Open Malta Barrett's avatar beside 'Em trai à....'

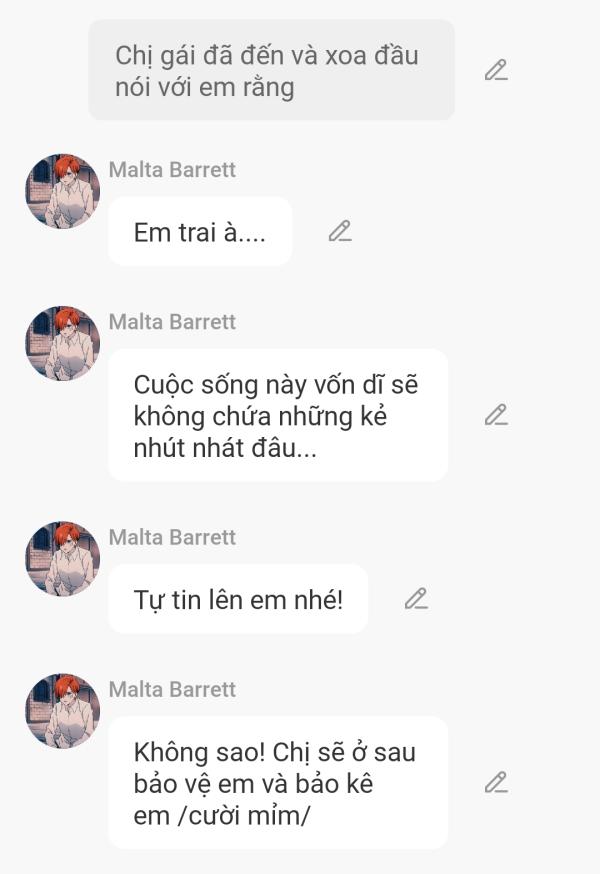click(x=62, y=191)
